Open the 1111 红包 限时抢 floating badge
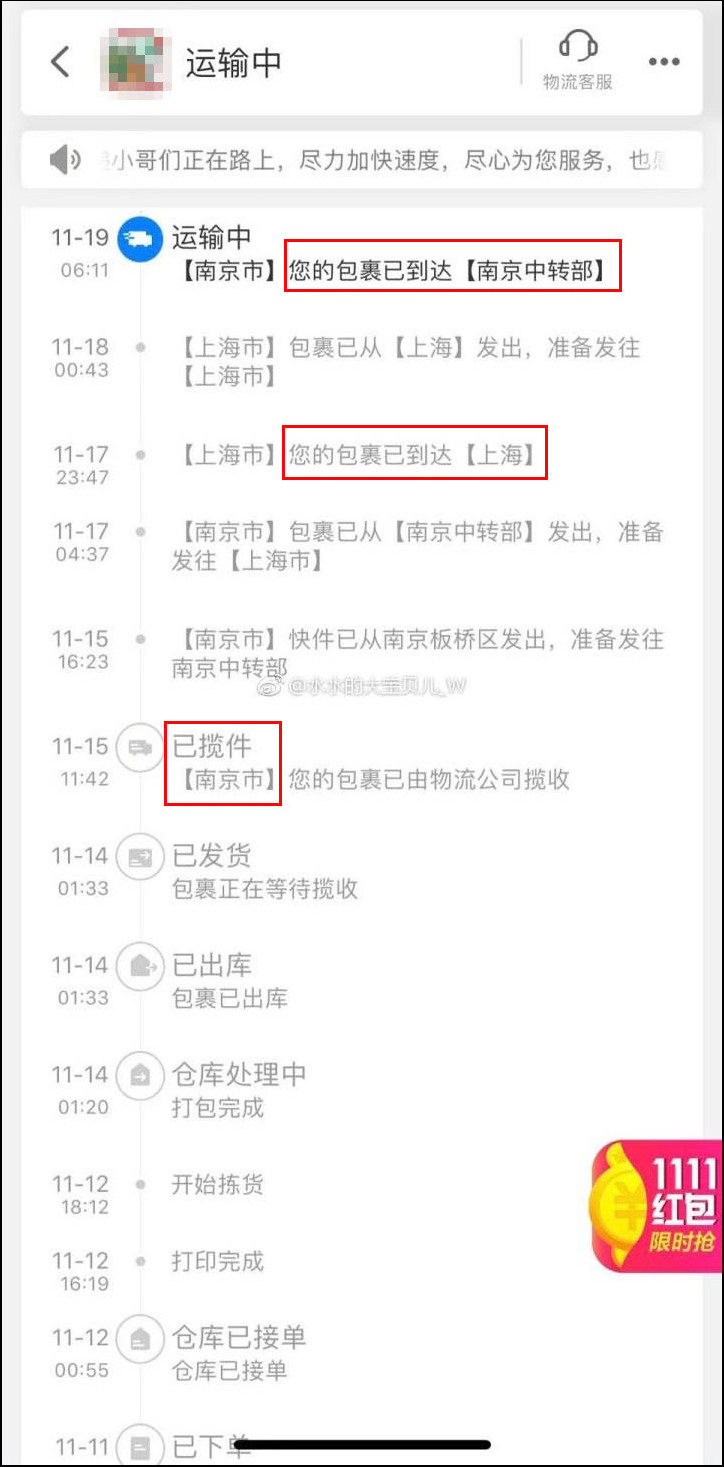The width and height of the screenshot is (724, 1467). (x=656, y=1207)
